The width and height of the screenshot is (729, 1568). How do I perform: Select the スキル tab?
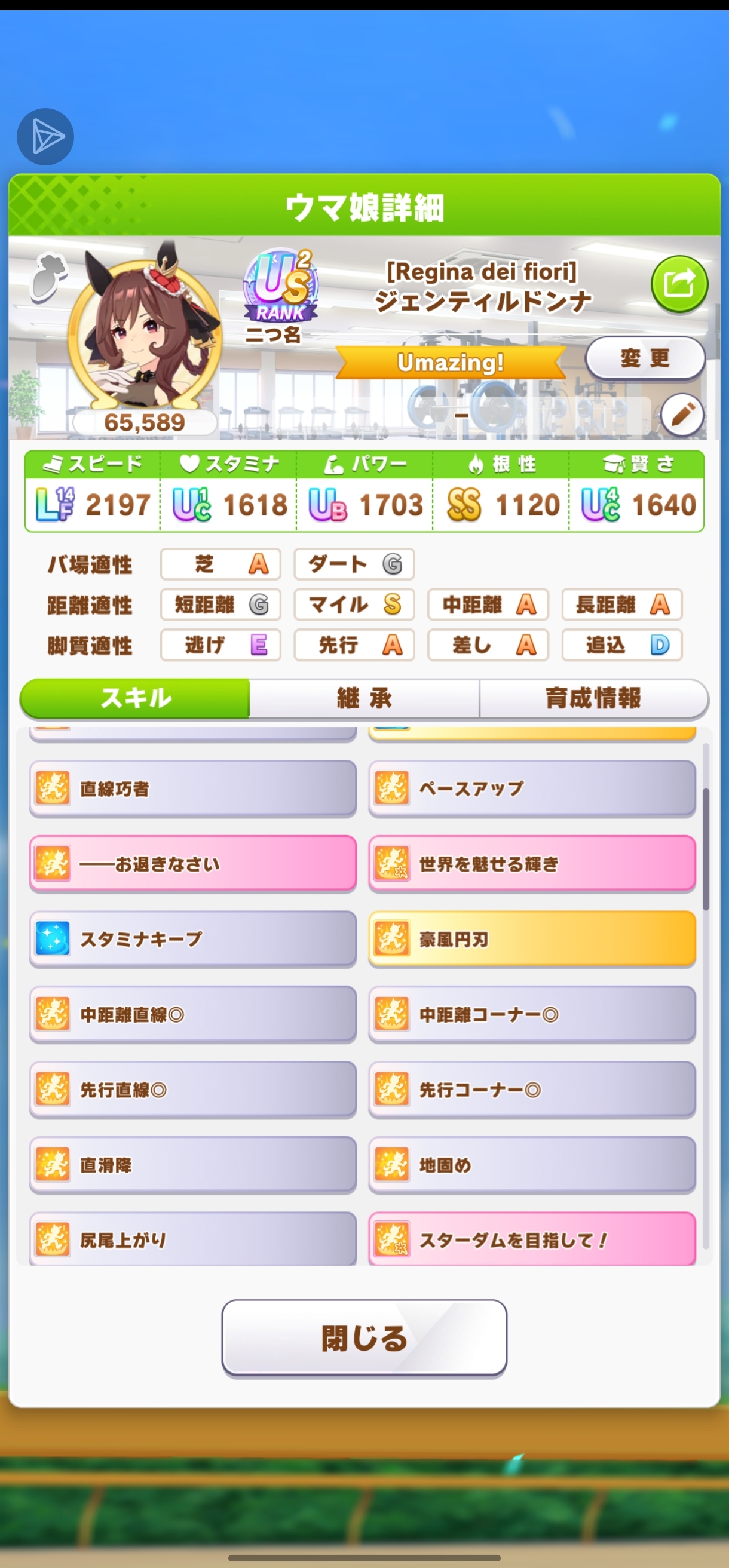point(135,698)
